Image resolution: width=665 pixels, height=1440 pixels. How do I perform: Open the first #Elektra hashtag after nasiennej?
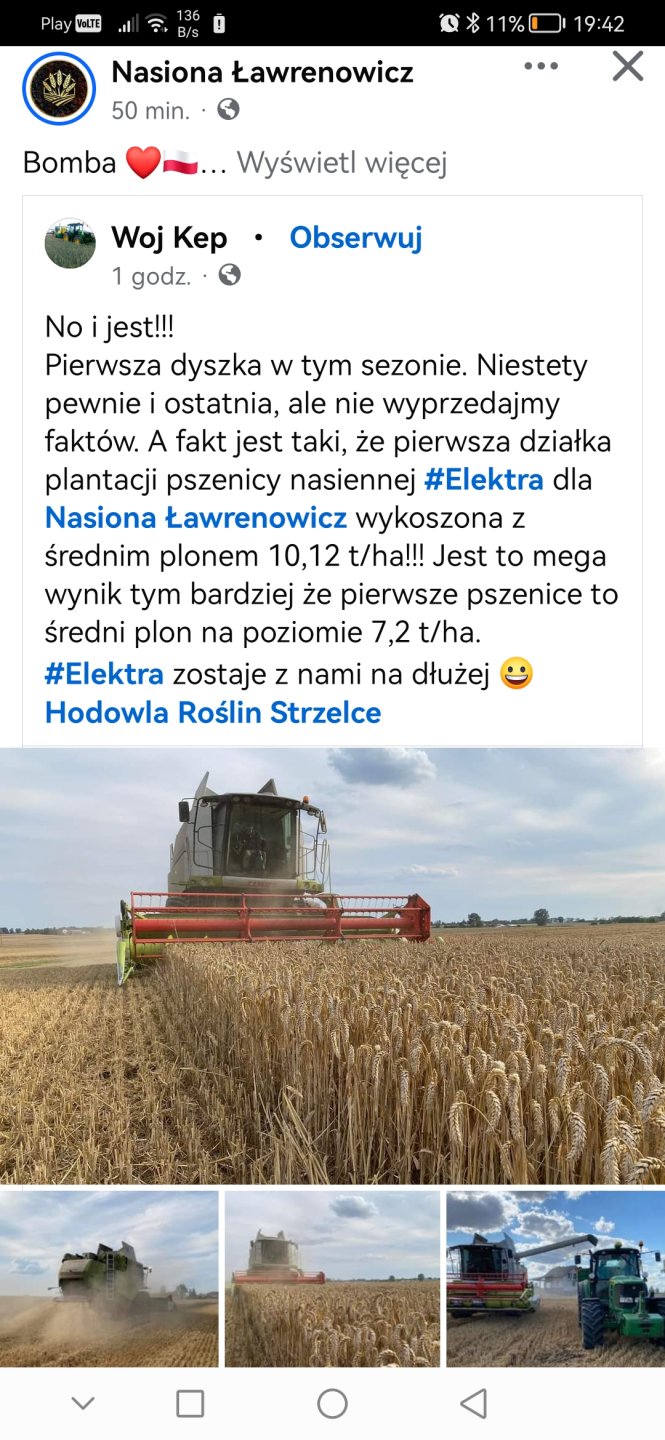coord(483,480)
